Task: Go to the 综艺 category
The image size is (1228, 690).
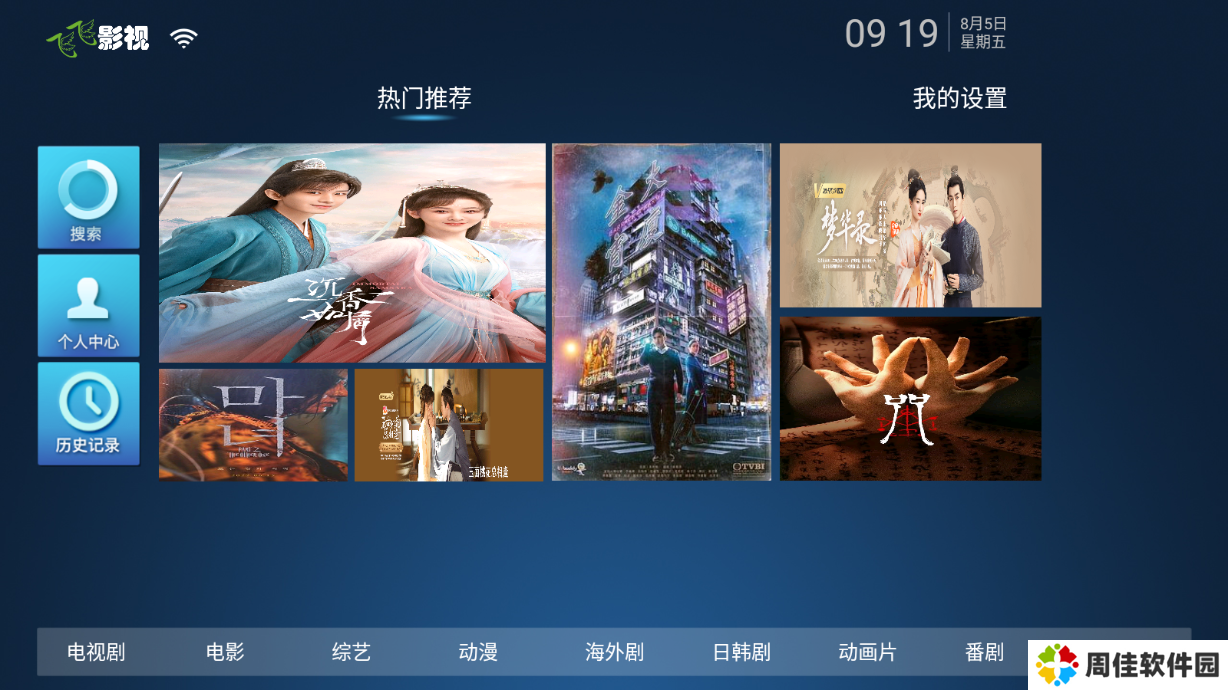Action: coord(351,653)
